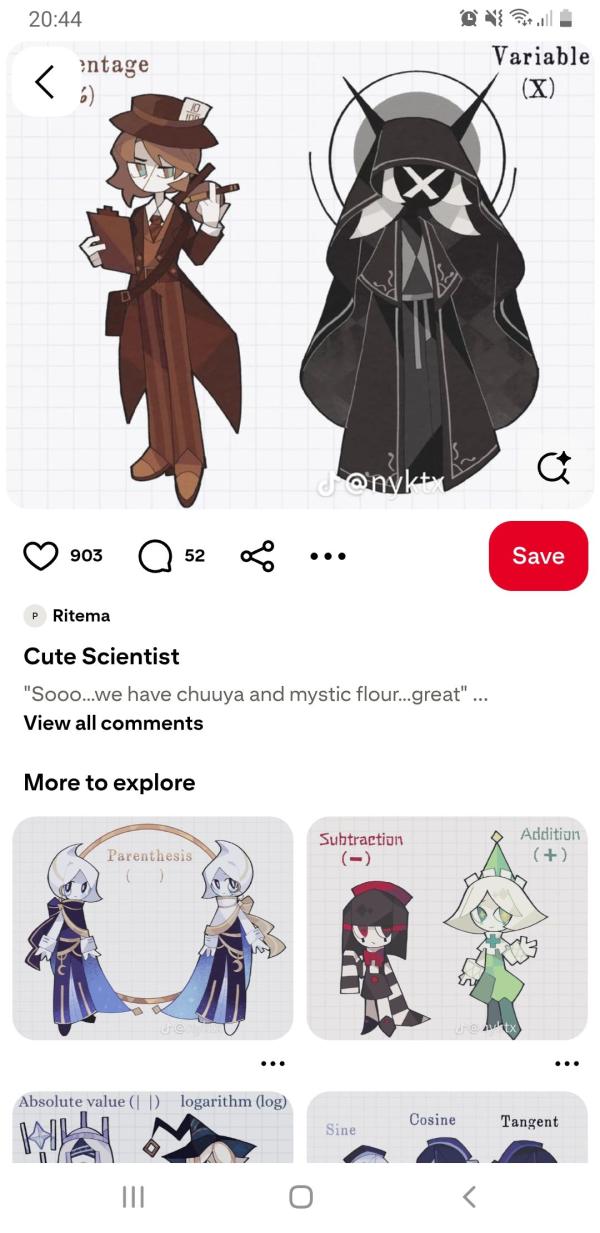
Task: Open more options under the Subtraction pin
Action: click(x=565, y=1063)
